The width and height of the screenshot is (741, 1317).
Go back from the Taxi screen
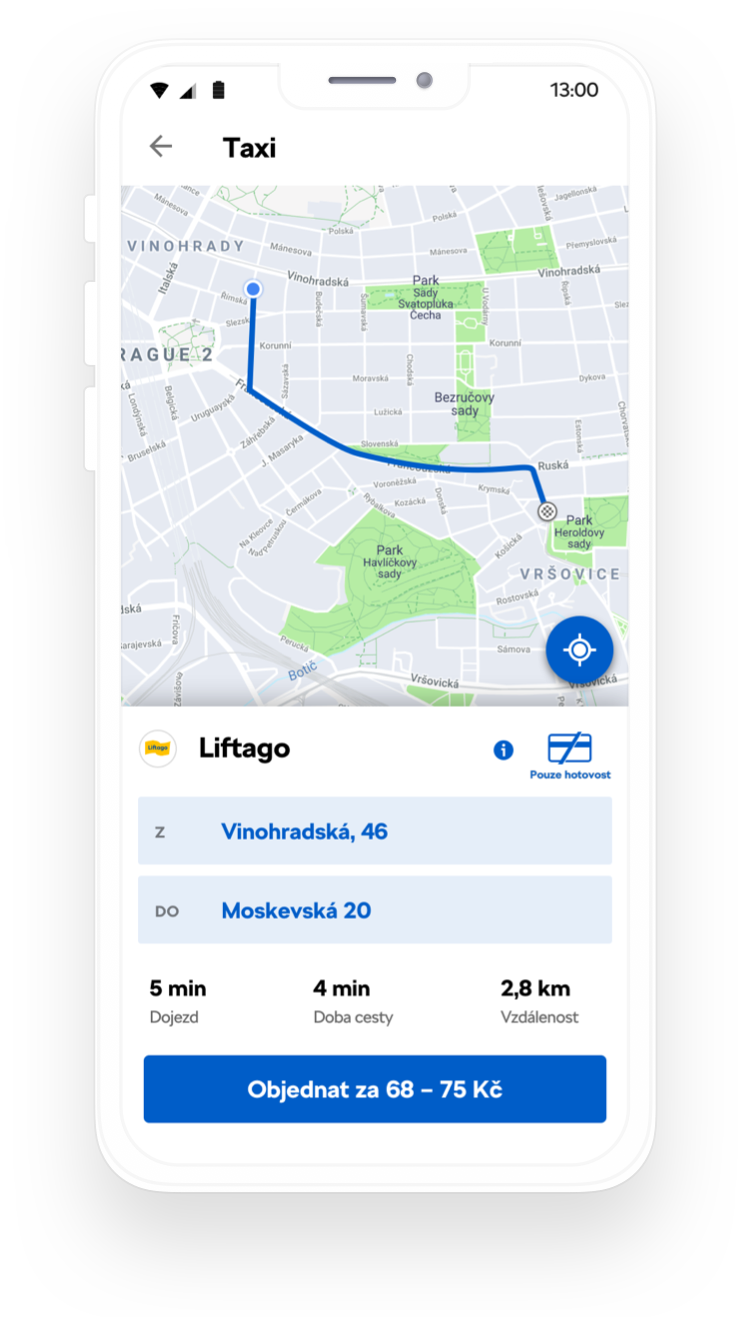tap(160, 147)
